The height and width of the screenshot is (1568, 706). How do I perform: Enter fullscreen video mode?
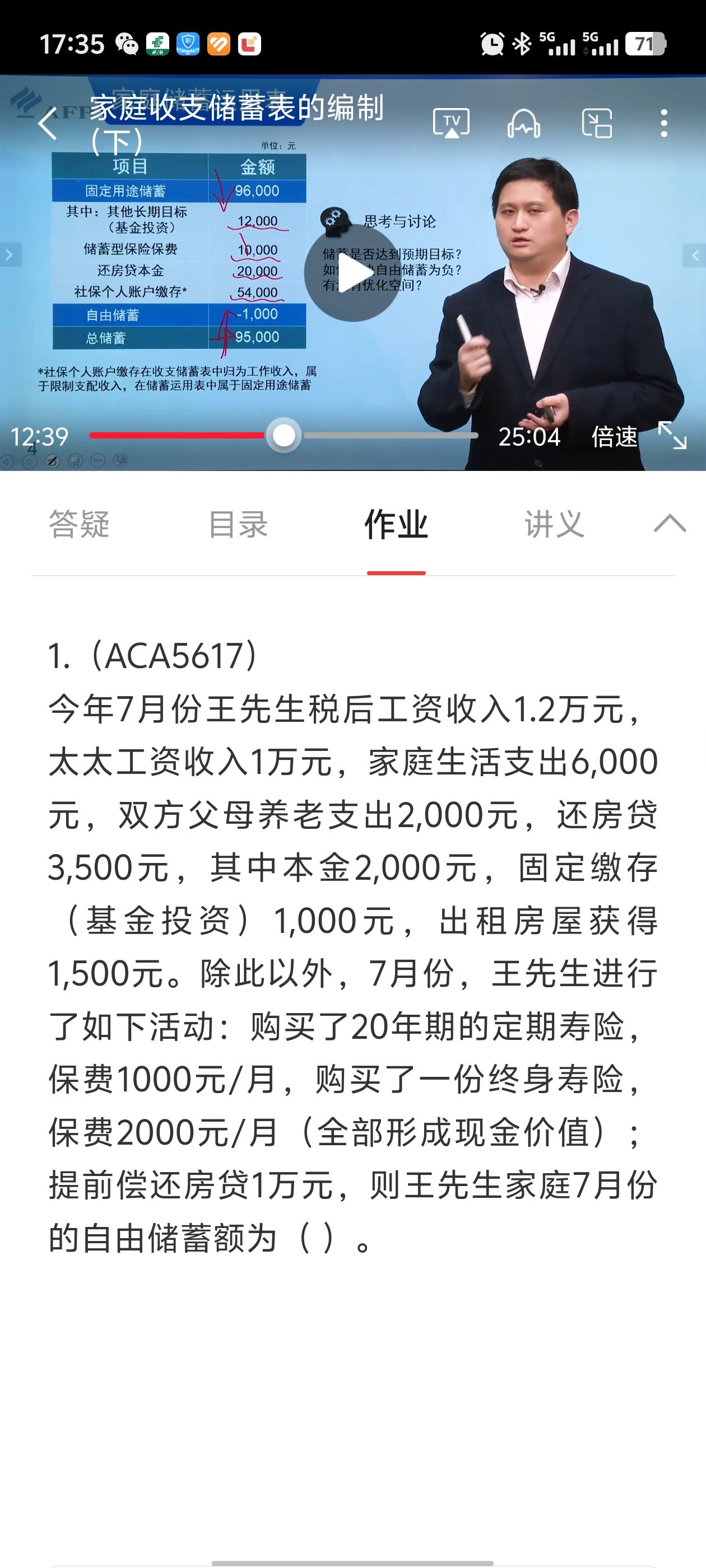[x=672, y=436]
